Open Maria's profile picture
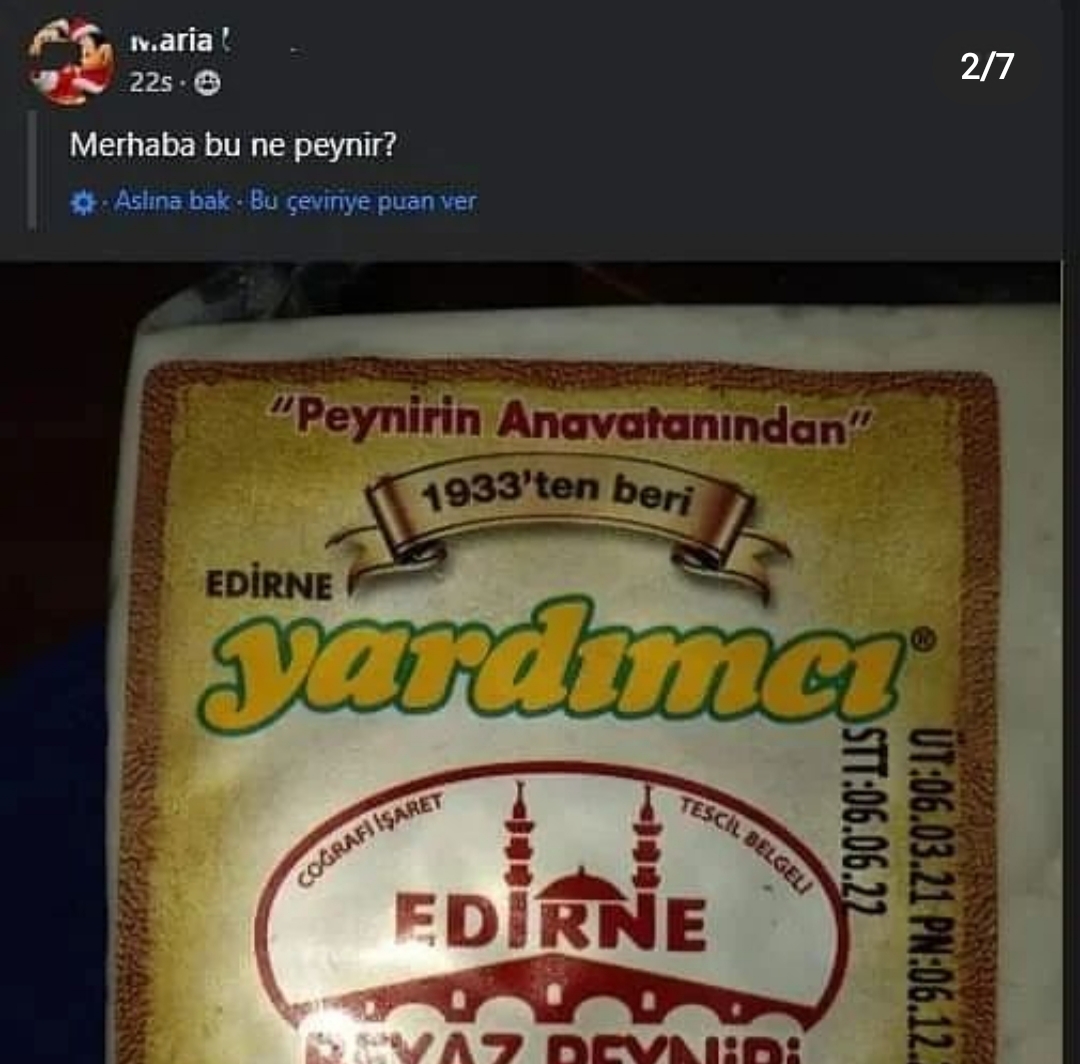1080x1064 pixels. (70, 62)
